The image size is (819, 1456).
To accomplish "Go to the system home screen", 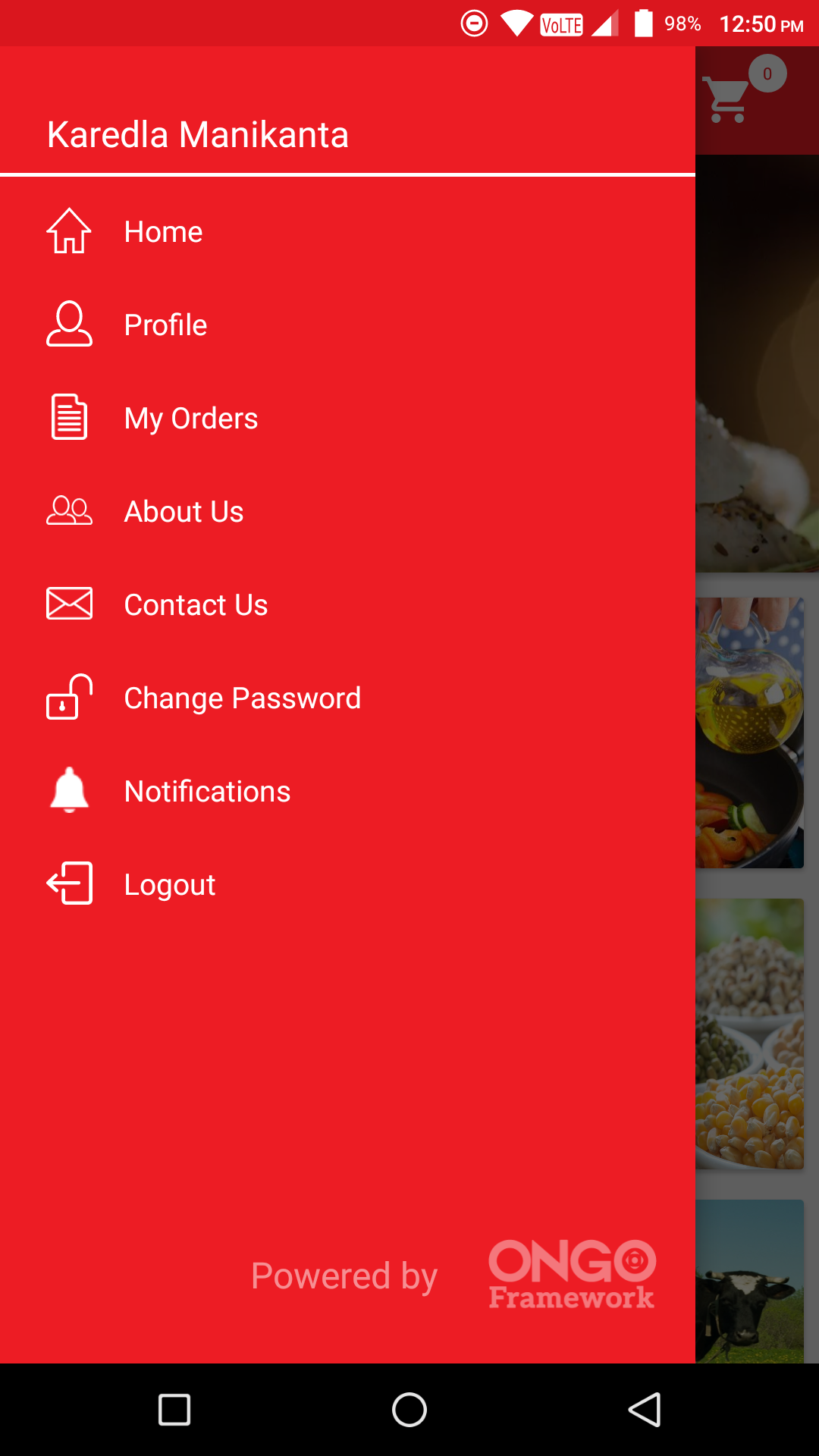I will click(409, 1410).
